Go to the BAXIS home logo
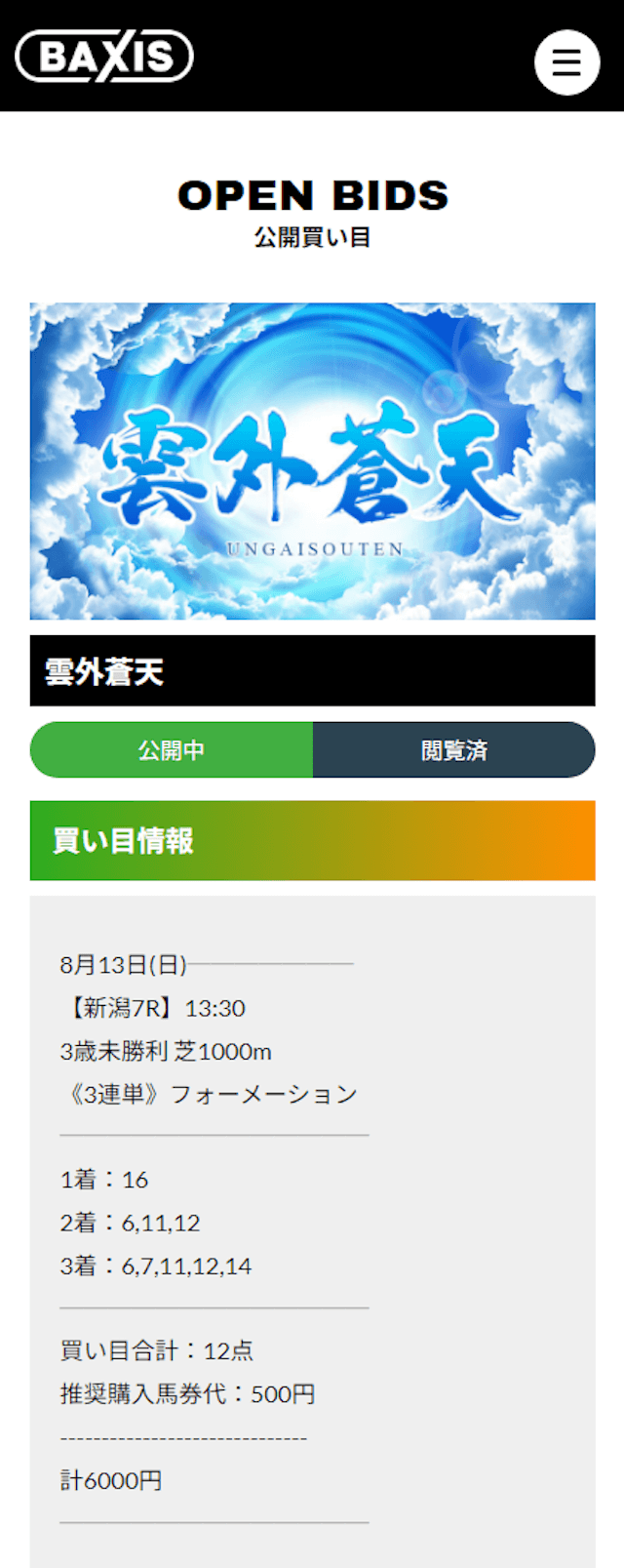 pos(104,57)
